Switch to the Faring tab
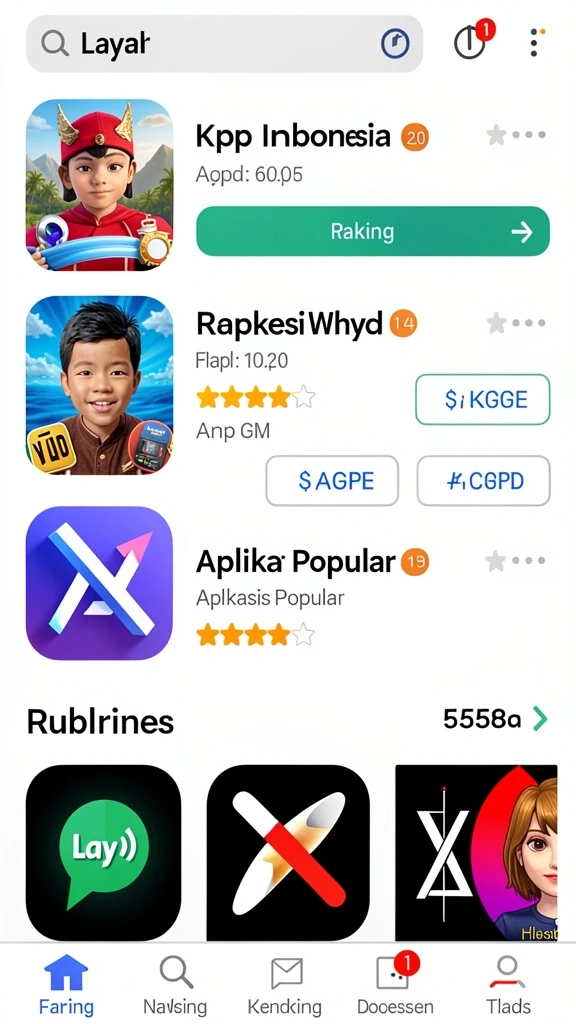The height and width of the screenshot is (1024, 576). click(66, 985)
